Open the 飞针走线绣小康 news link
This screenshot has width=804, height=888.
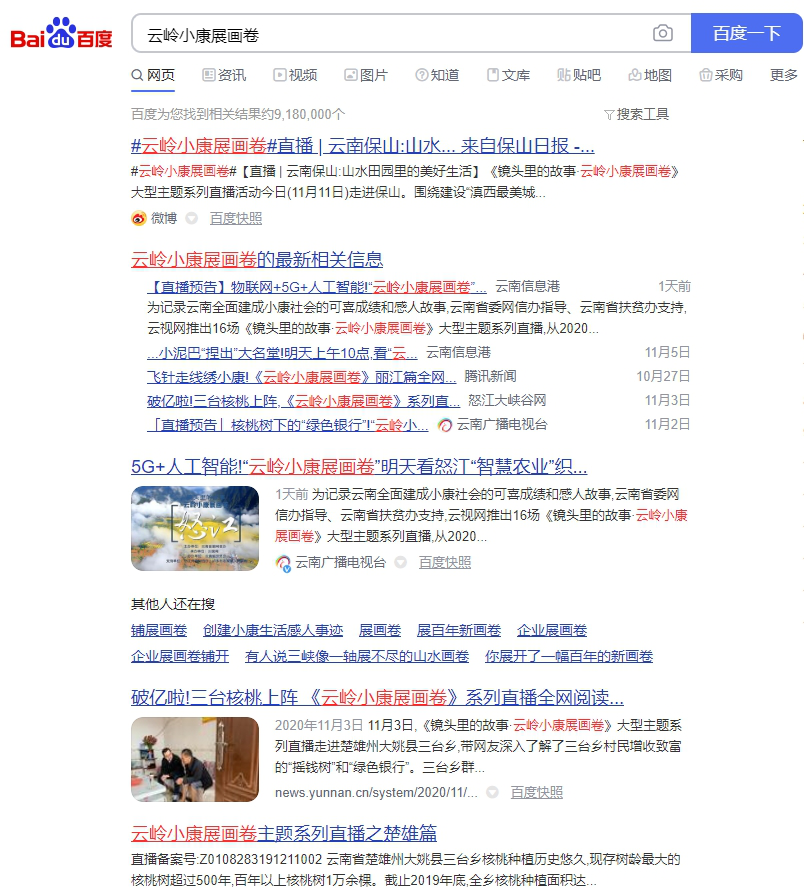[300, 376]
